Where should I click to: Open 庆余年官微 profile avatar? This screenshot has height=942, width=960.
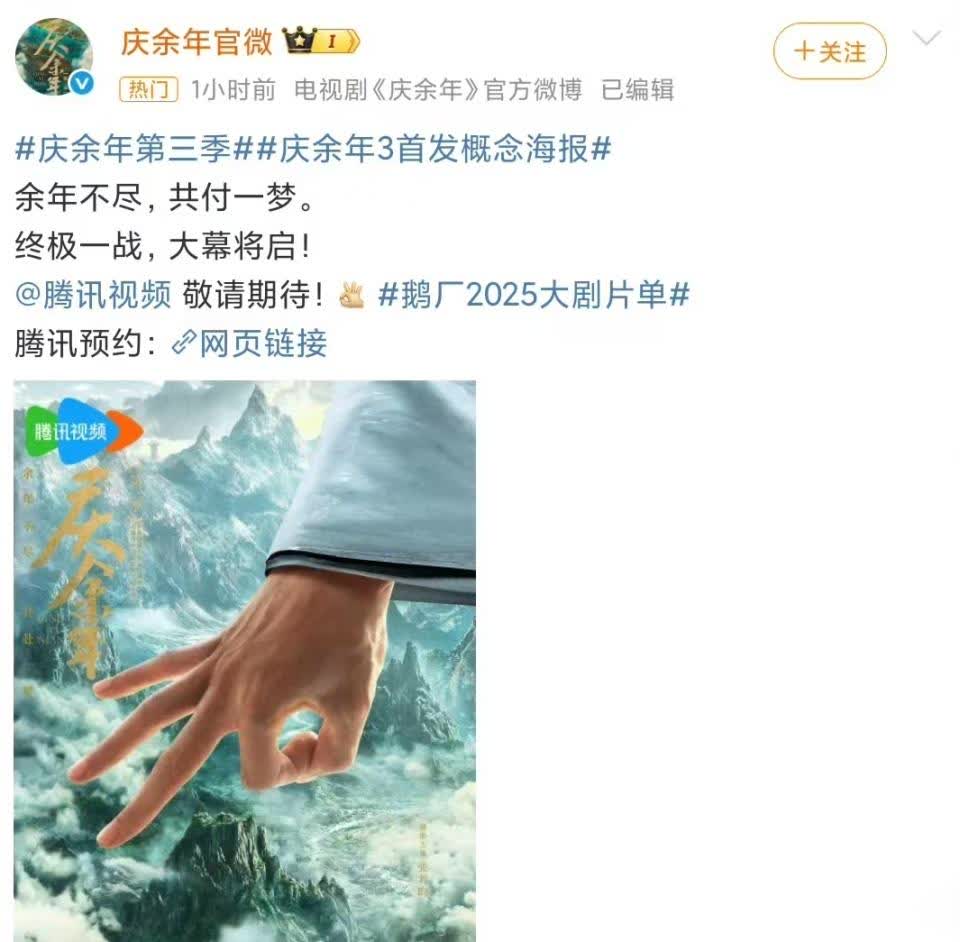click(54, 58)
